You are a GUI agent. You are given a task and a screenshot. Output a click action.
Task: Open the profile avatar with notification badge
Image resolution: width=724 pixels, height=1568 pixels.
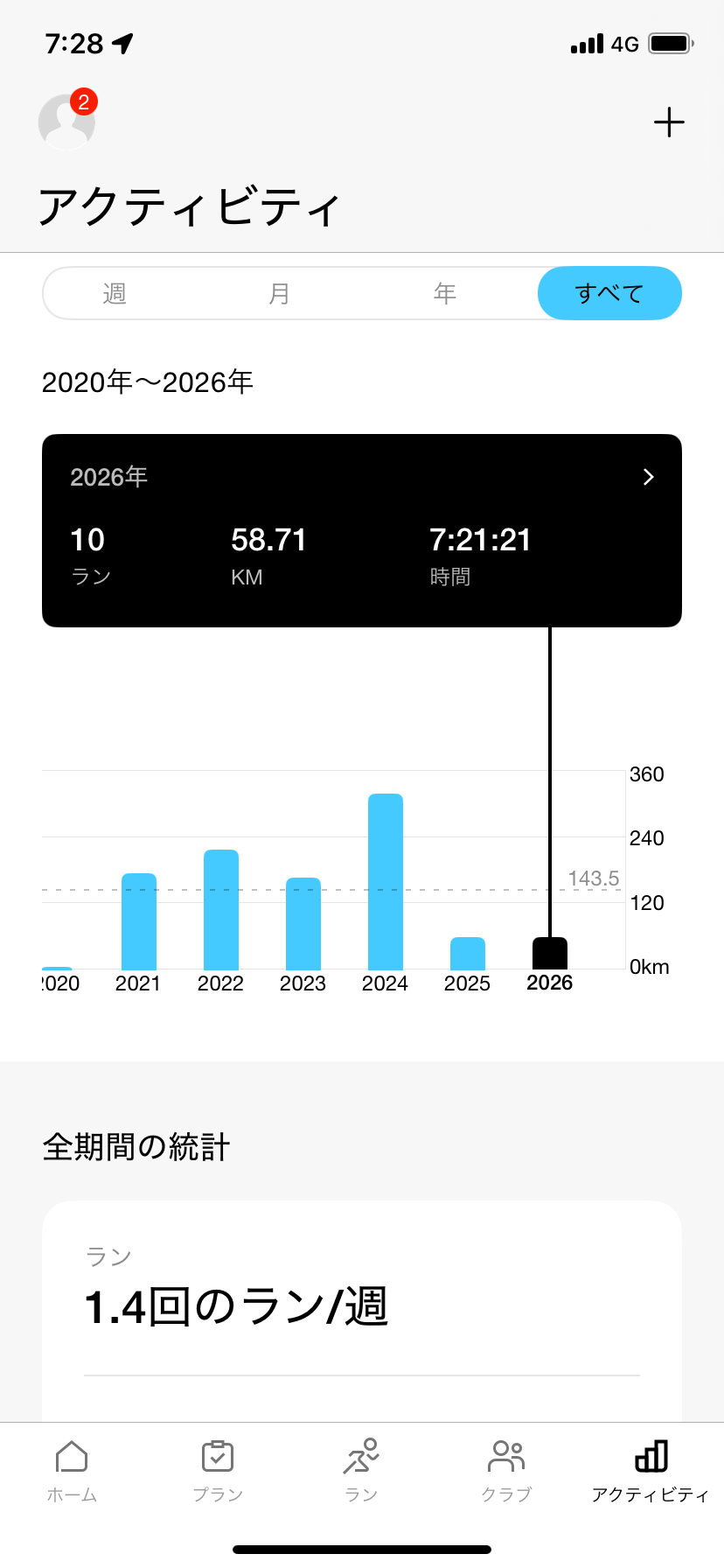(x=66, y=122)
